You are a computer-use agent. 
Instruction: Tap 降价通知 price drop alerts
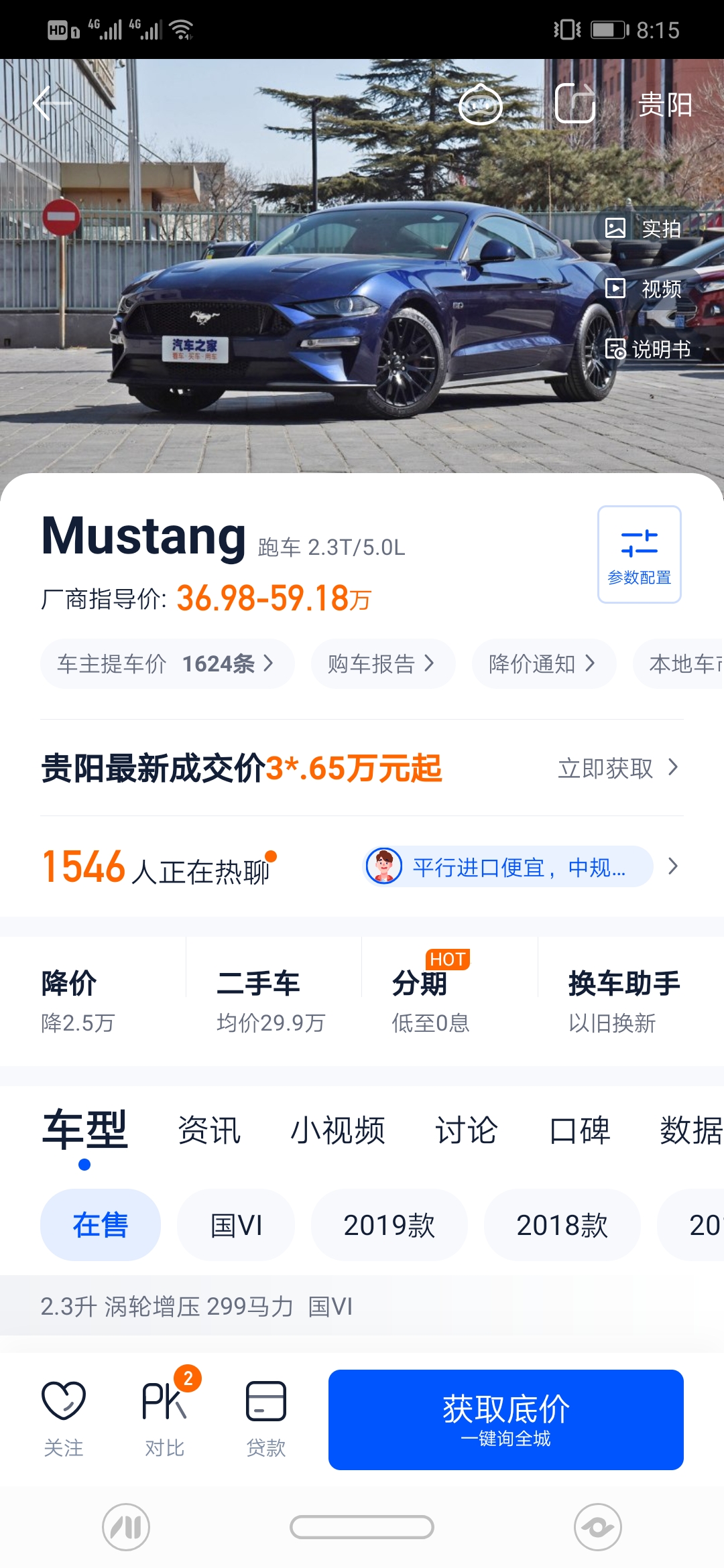coord(544,663)
